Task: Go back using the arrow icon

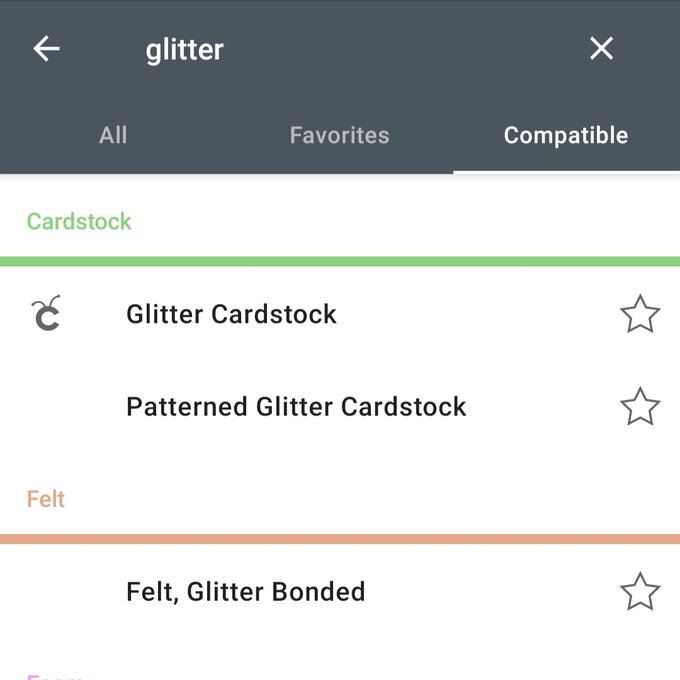Action: pos(47,49)
